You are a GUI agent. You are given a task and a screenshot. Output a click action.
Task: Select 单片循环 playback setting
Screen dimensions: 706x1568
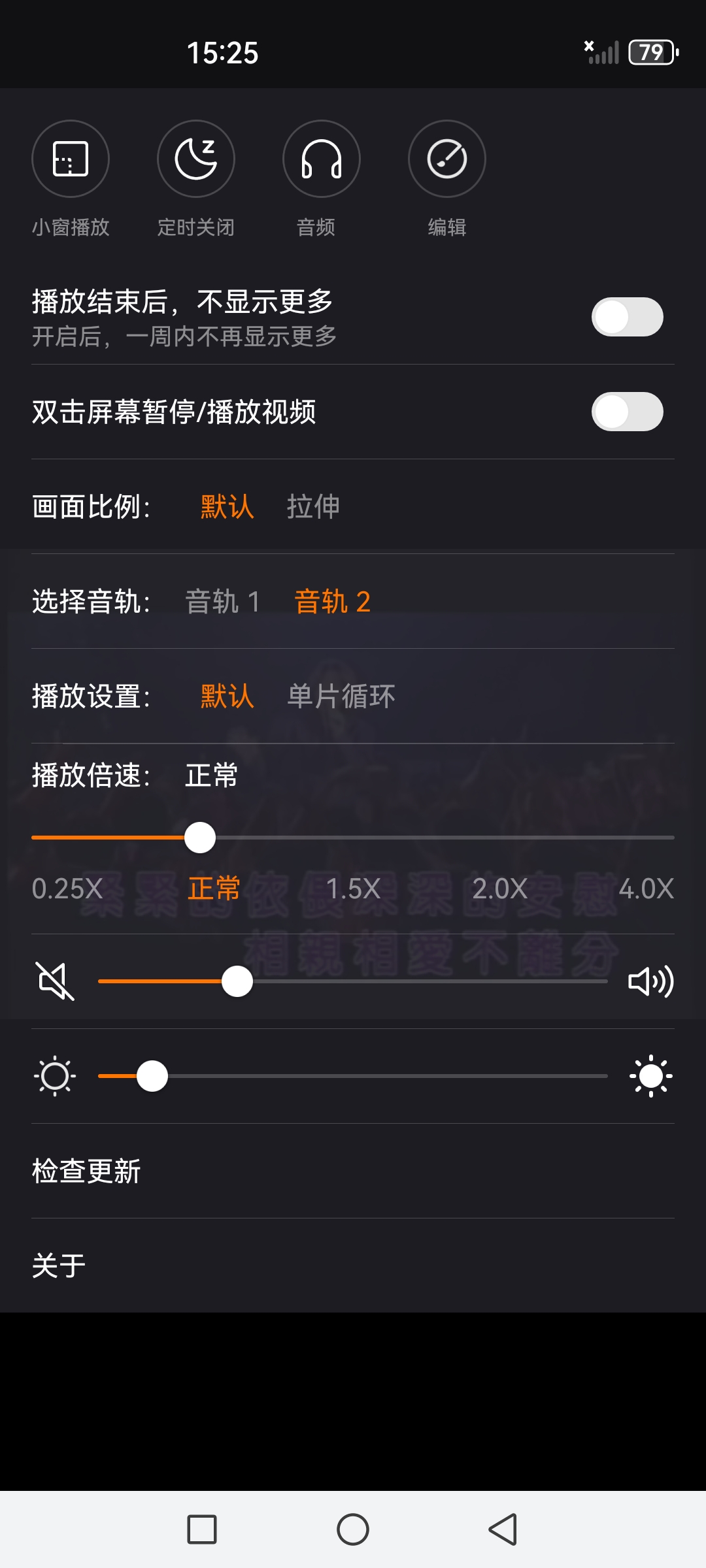(x=341, y=696)
